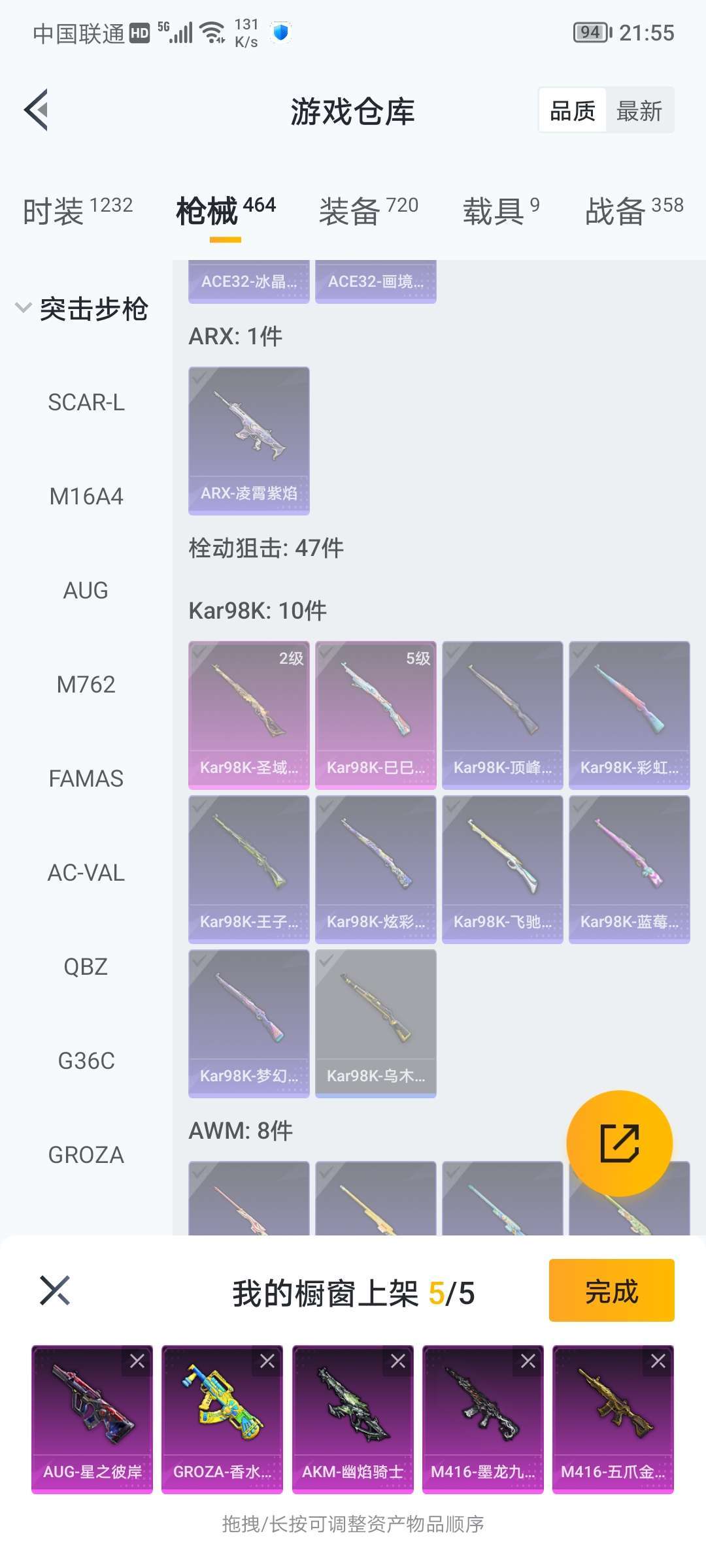The image size is (706, 1568).
Task: Tap the orange share floating button
Action: point(619,1143)
